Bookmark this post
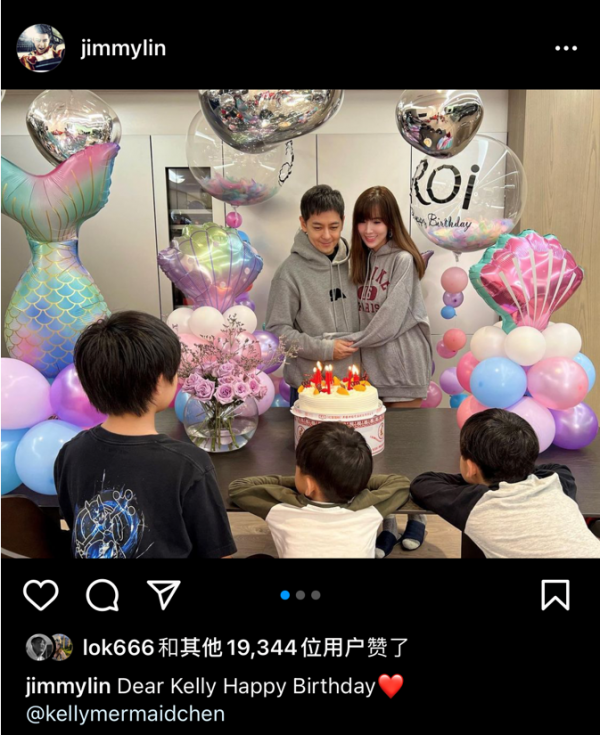 point(555,595)
